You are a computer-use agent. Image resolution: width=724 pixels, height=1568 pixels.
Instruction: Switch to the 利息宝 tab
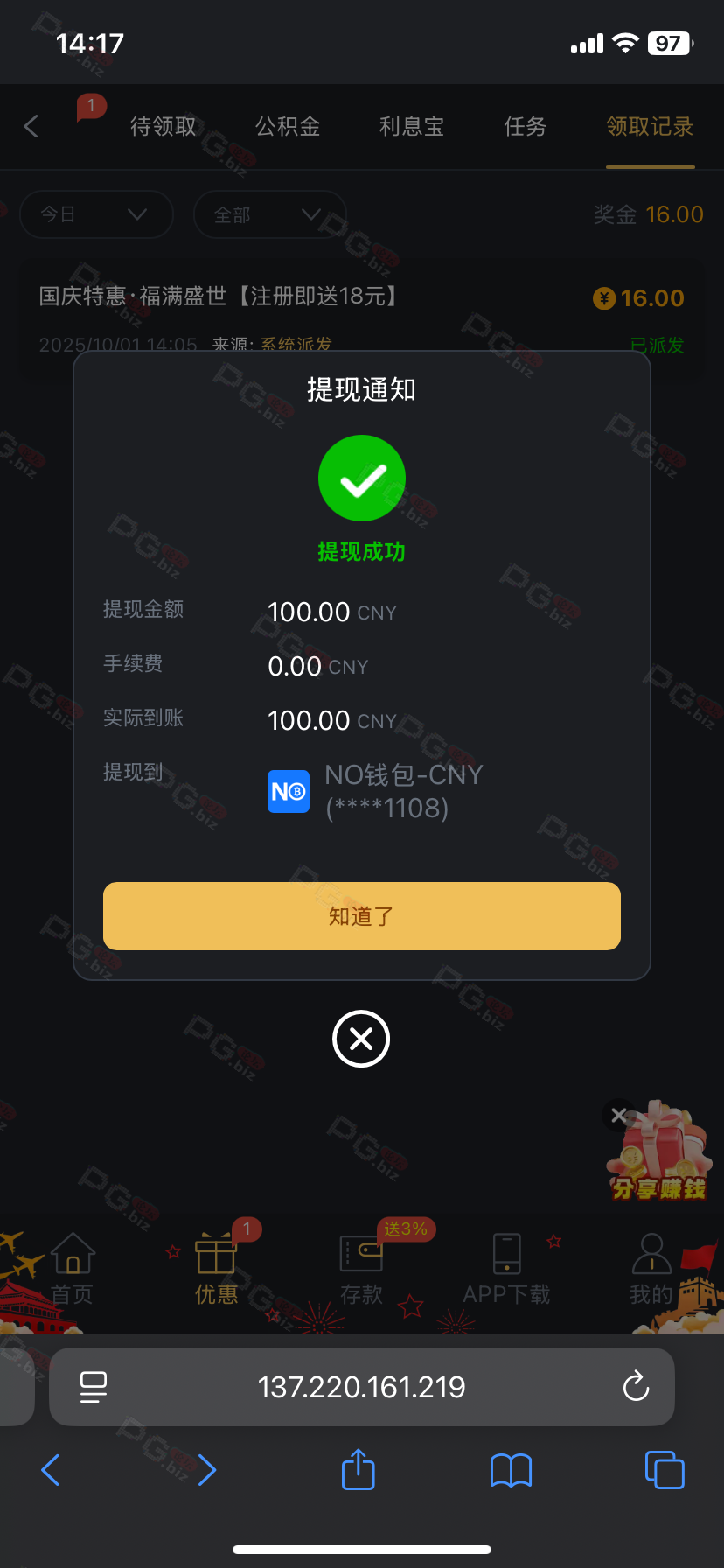click(412, 126)
